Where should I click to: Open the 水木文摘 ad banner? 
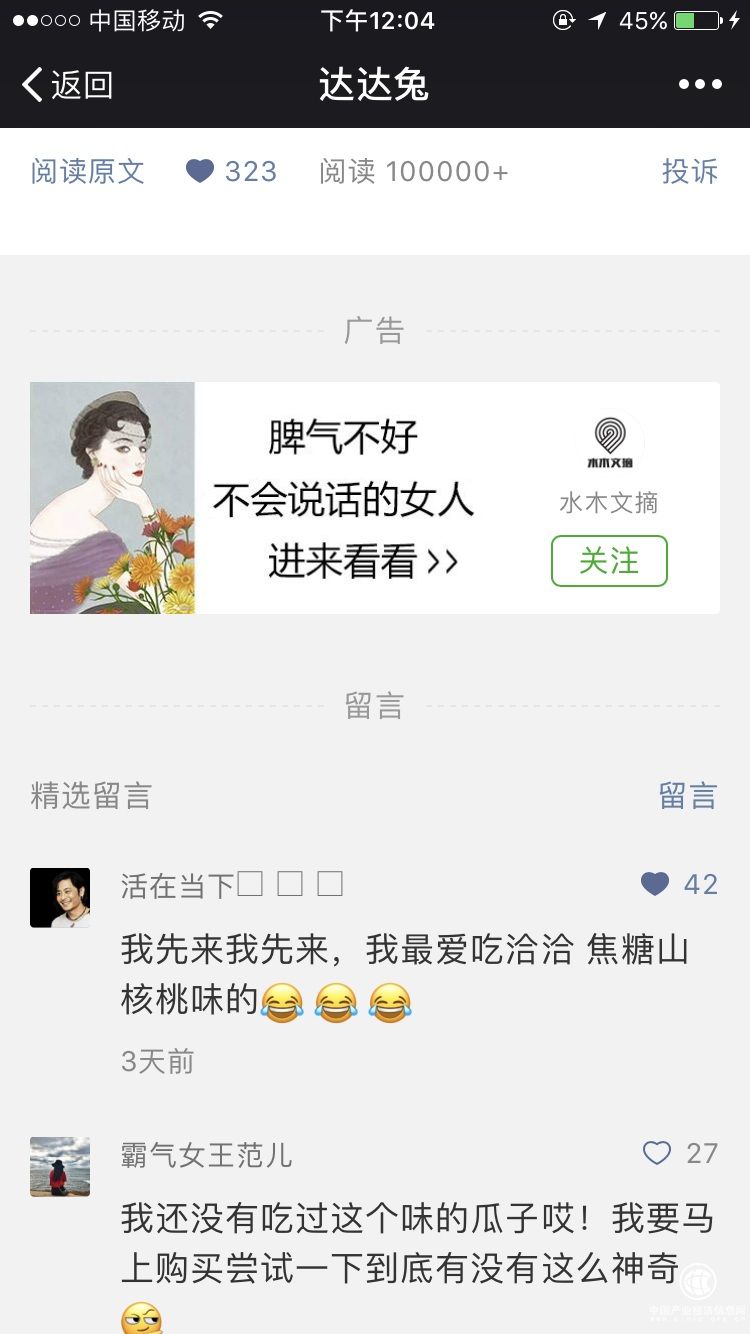click(340, 498)
